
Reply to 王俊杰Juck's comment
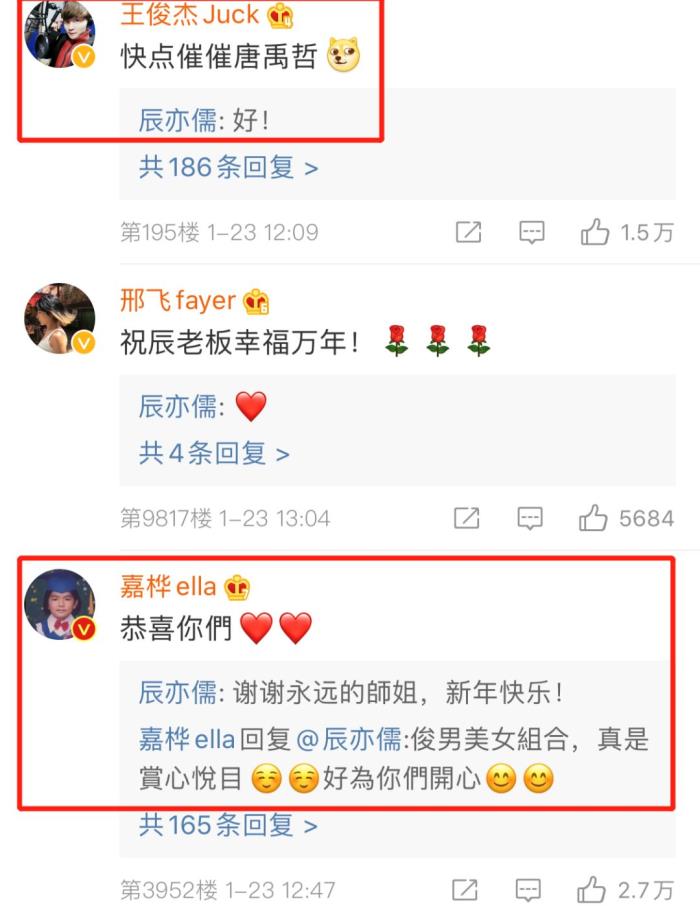(531, 233)
